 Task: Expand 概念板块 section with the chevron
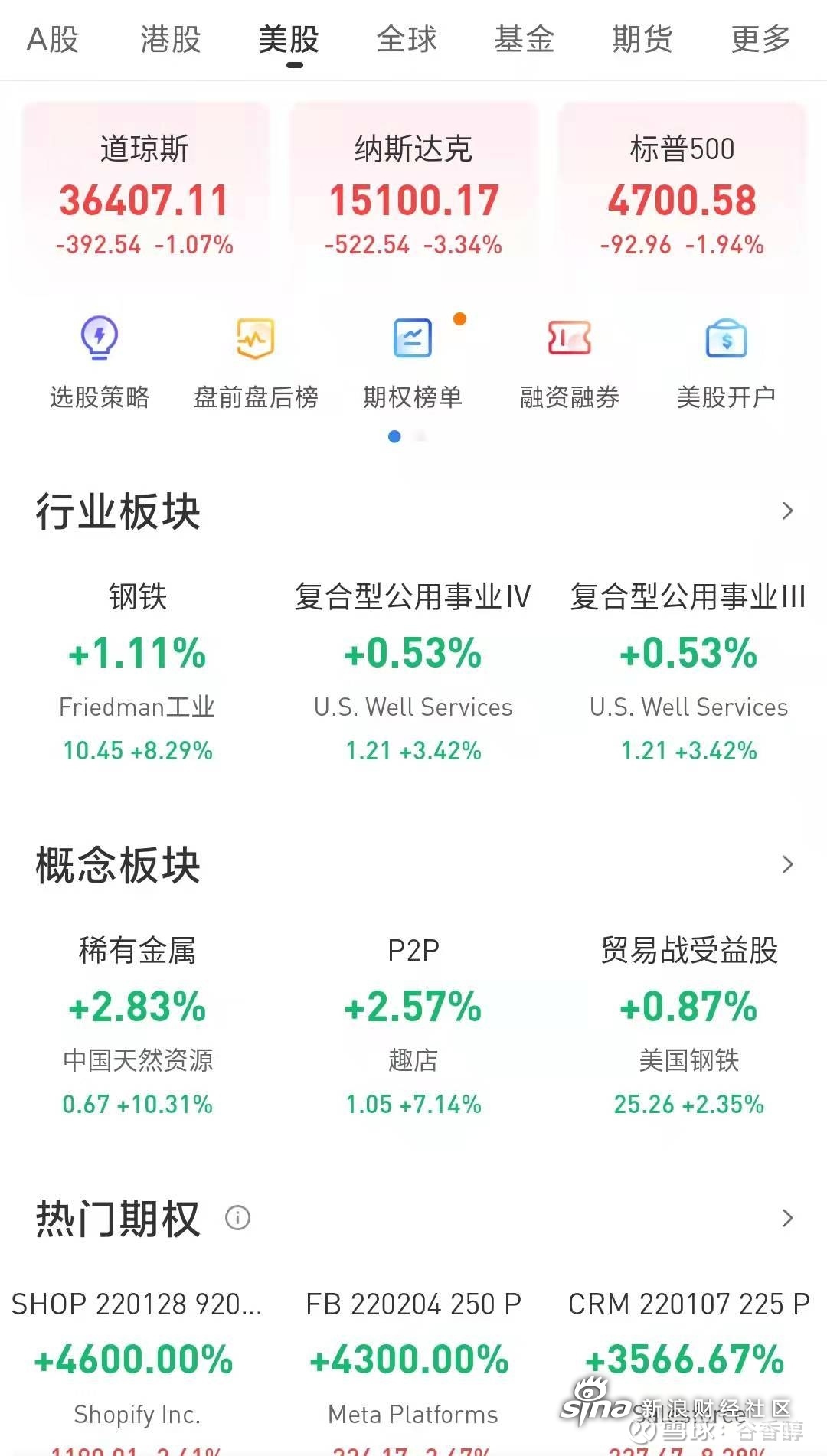(787, 865)
